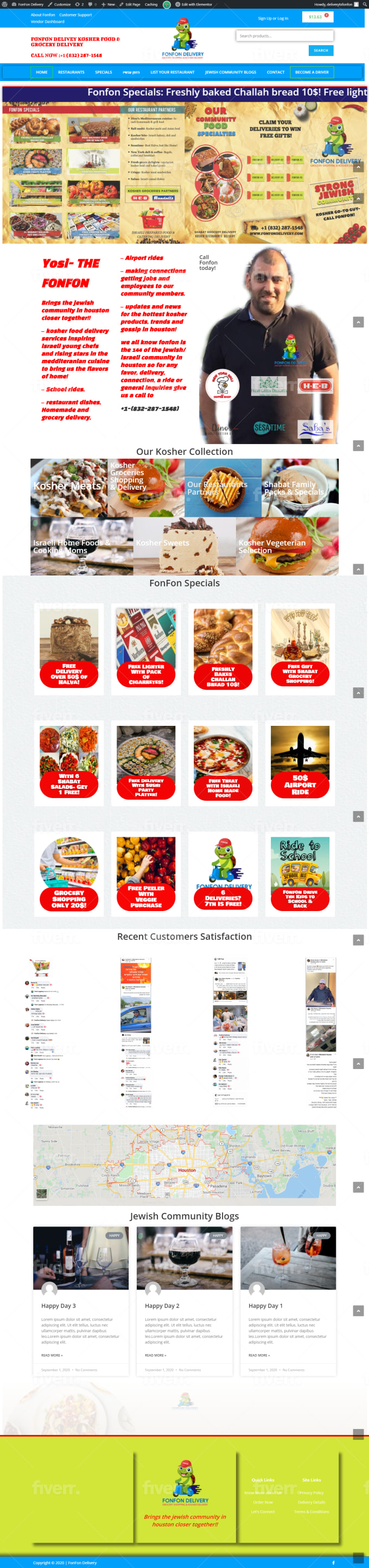Read more of the Happy Day 3 post
The height and width of the screenshot is (1568, 369).
tap(51, 1356)
